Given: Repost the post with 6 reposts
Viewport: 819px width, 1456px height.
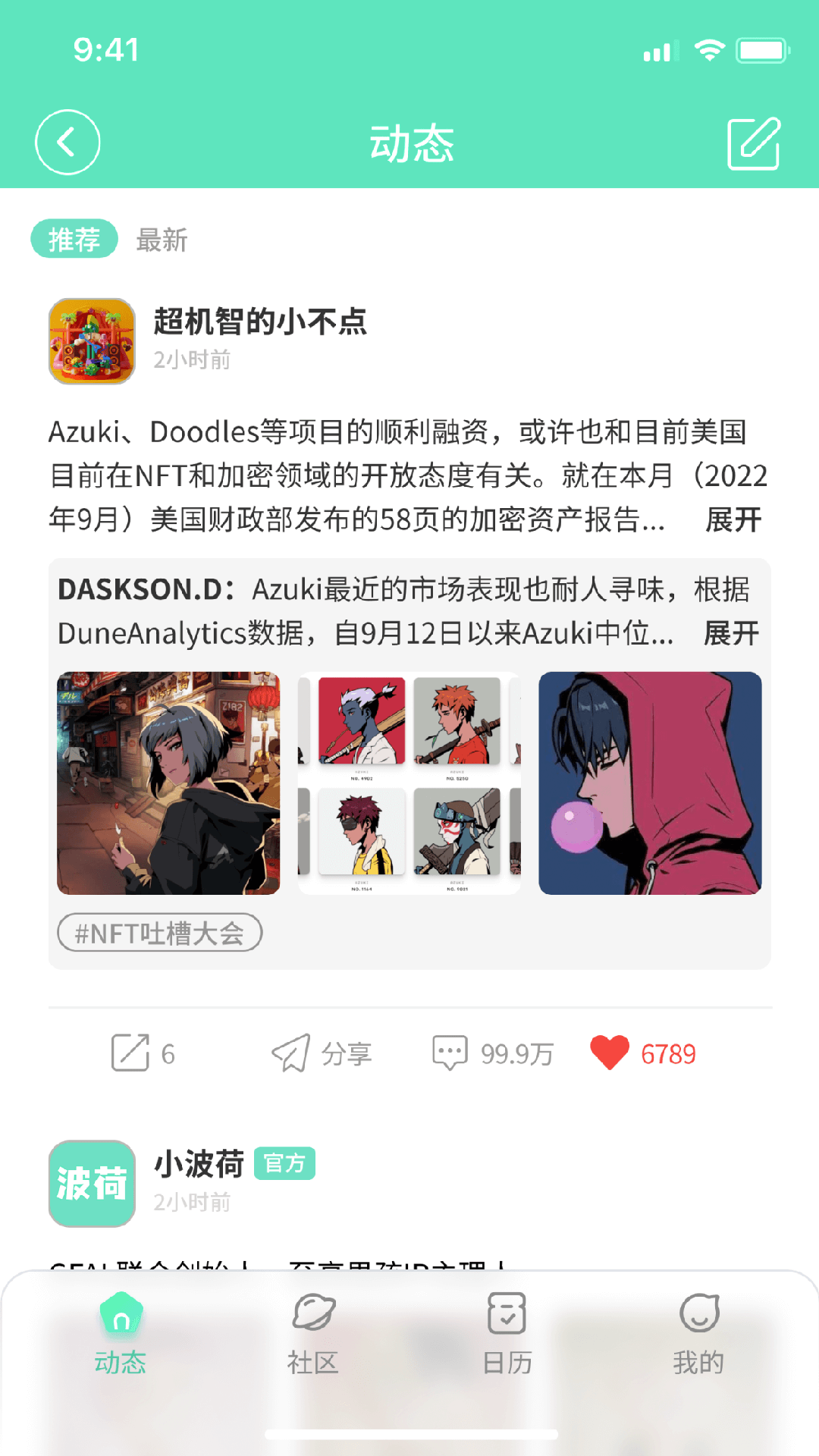Looking at the screenshot, I should 143,1053.
